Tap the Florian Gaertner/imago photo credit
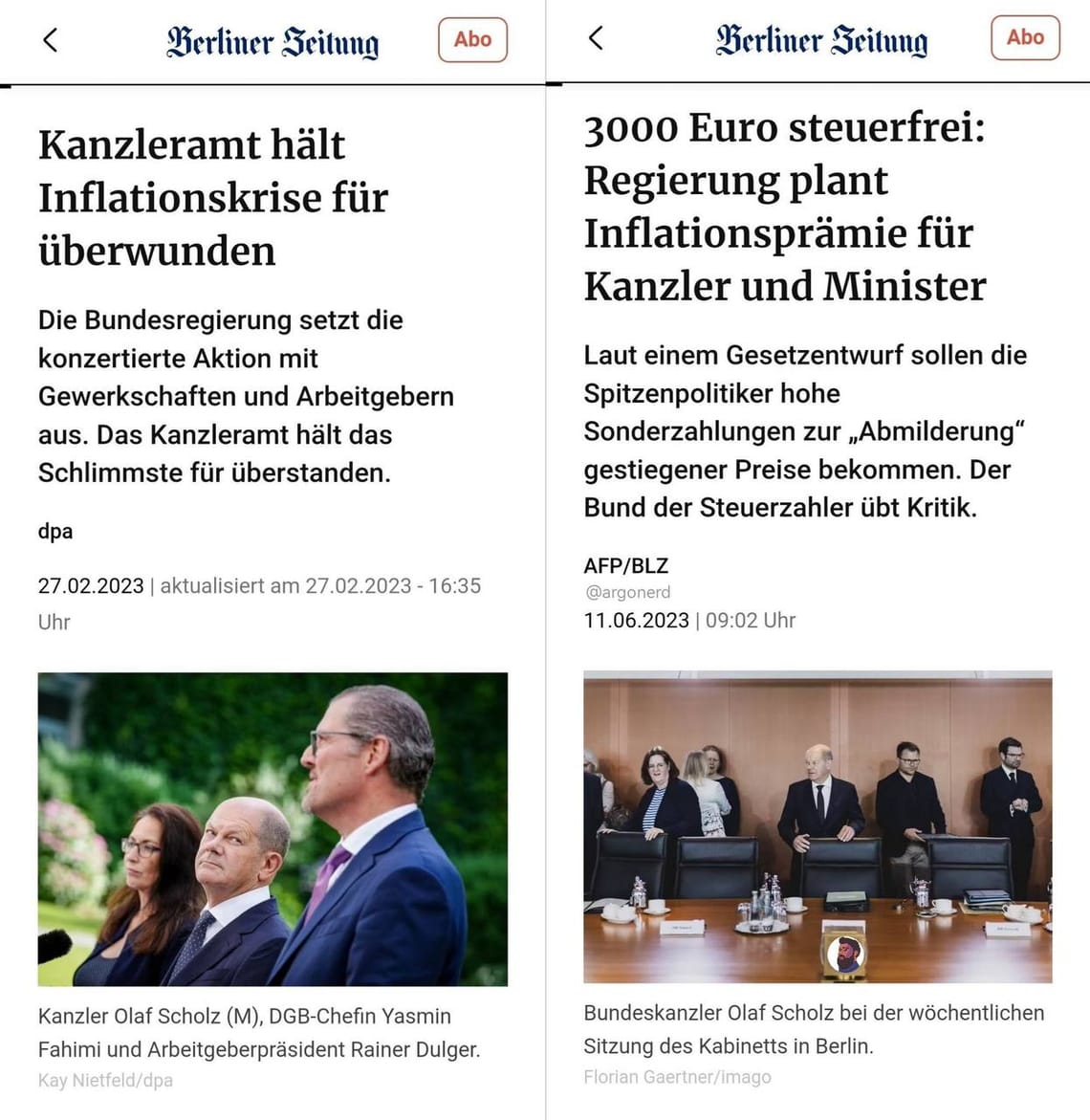Screen dimensions: 1090x1120 point(674,1075)
